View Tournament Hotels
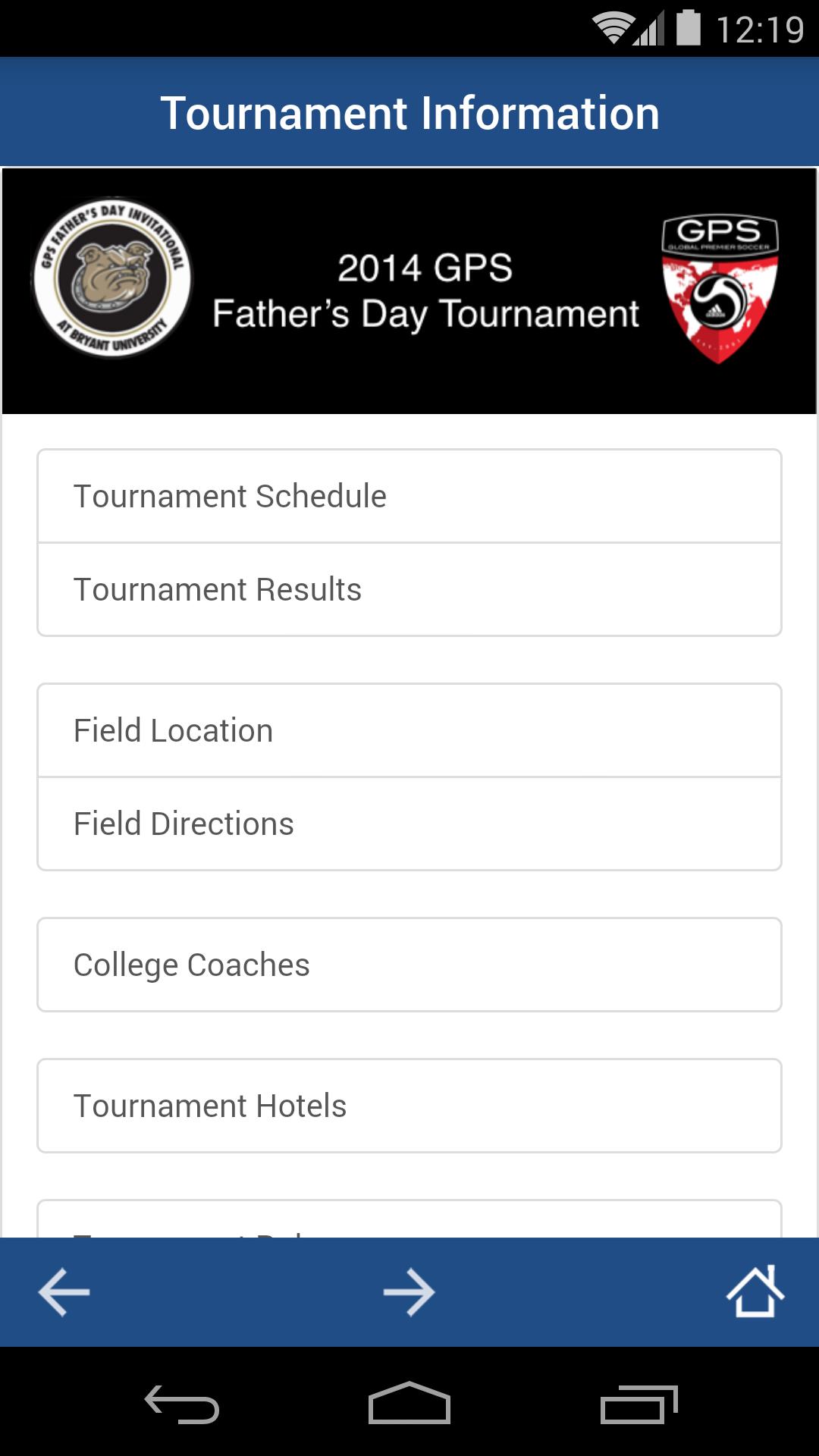819x1456 pixels. pos(409,1106)
